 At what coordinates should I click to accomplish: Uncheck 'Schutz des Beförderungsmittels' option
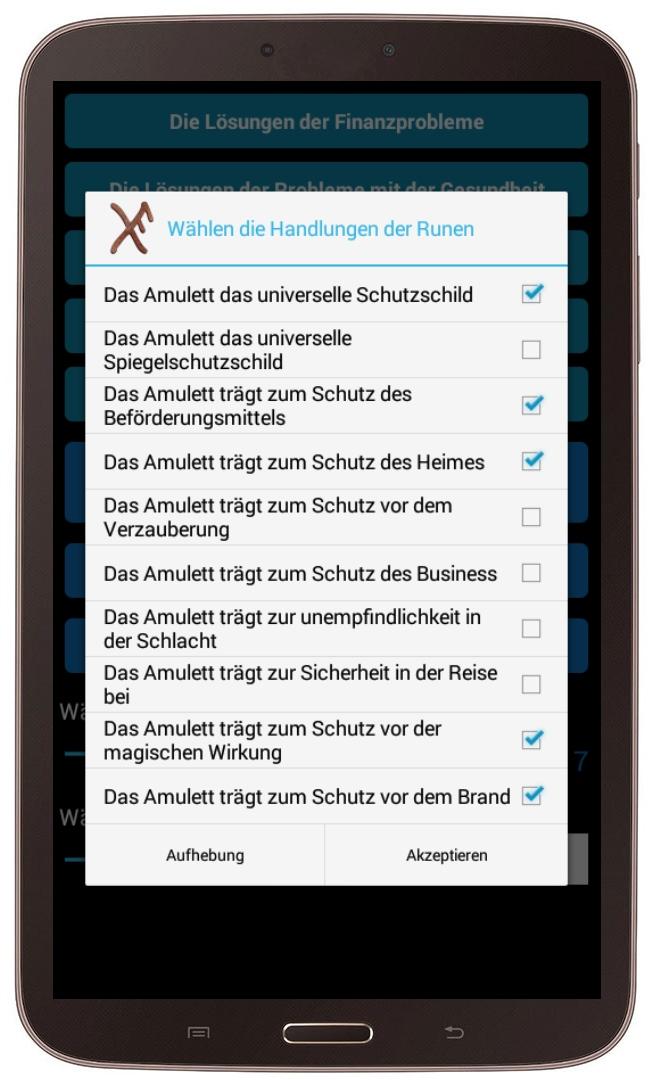point(532,405)
